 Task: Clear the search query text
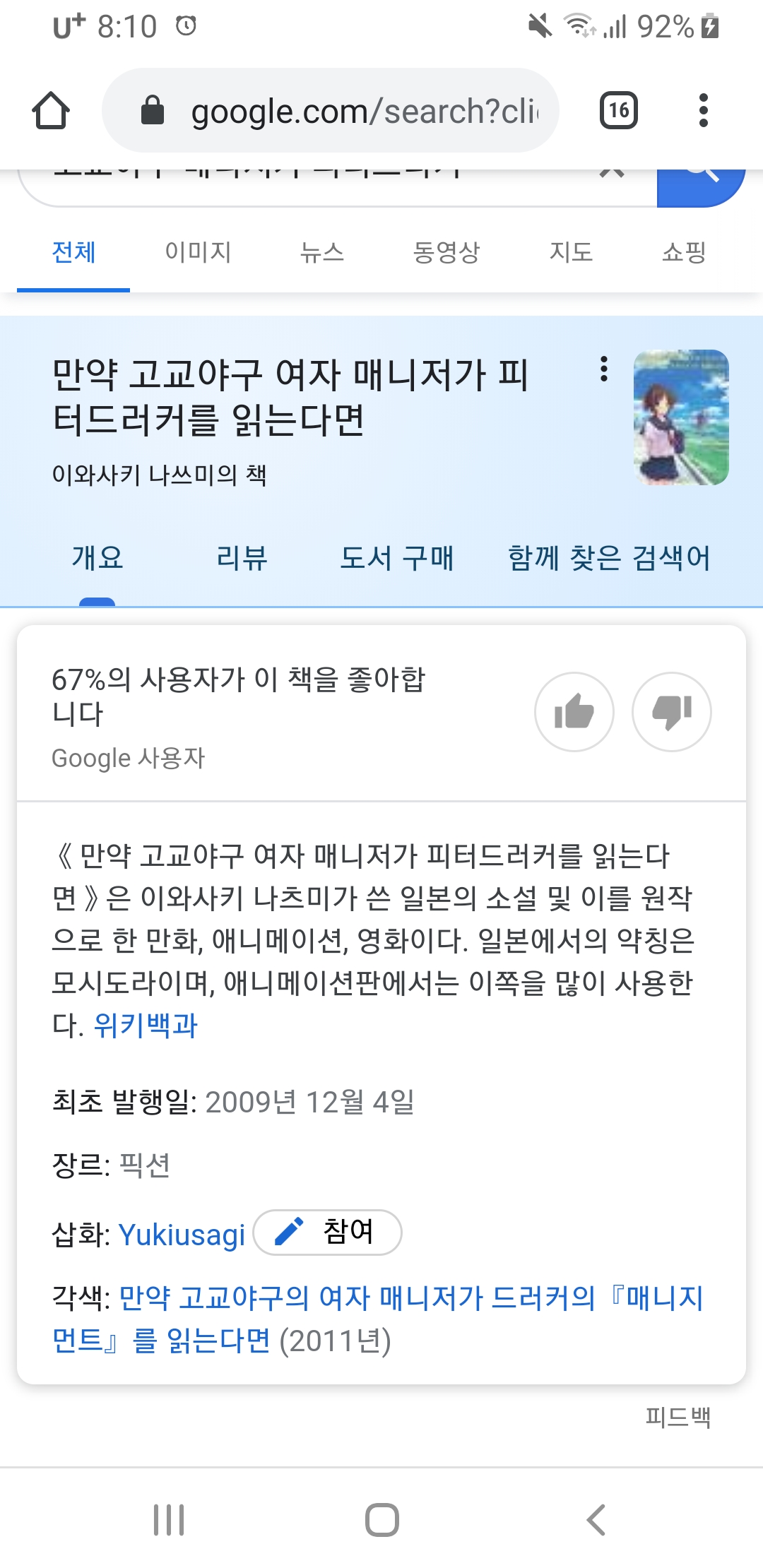612,174
